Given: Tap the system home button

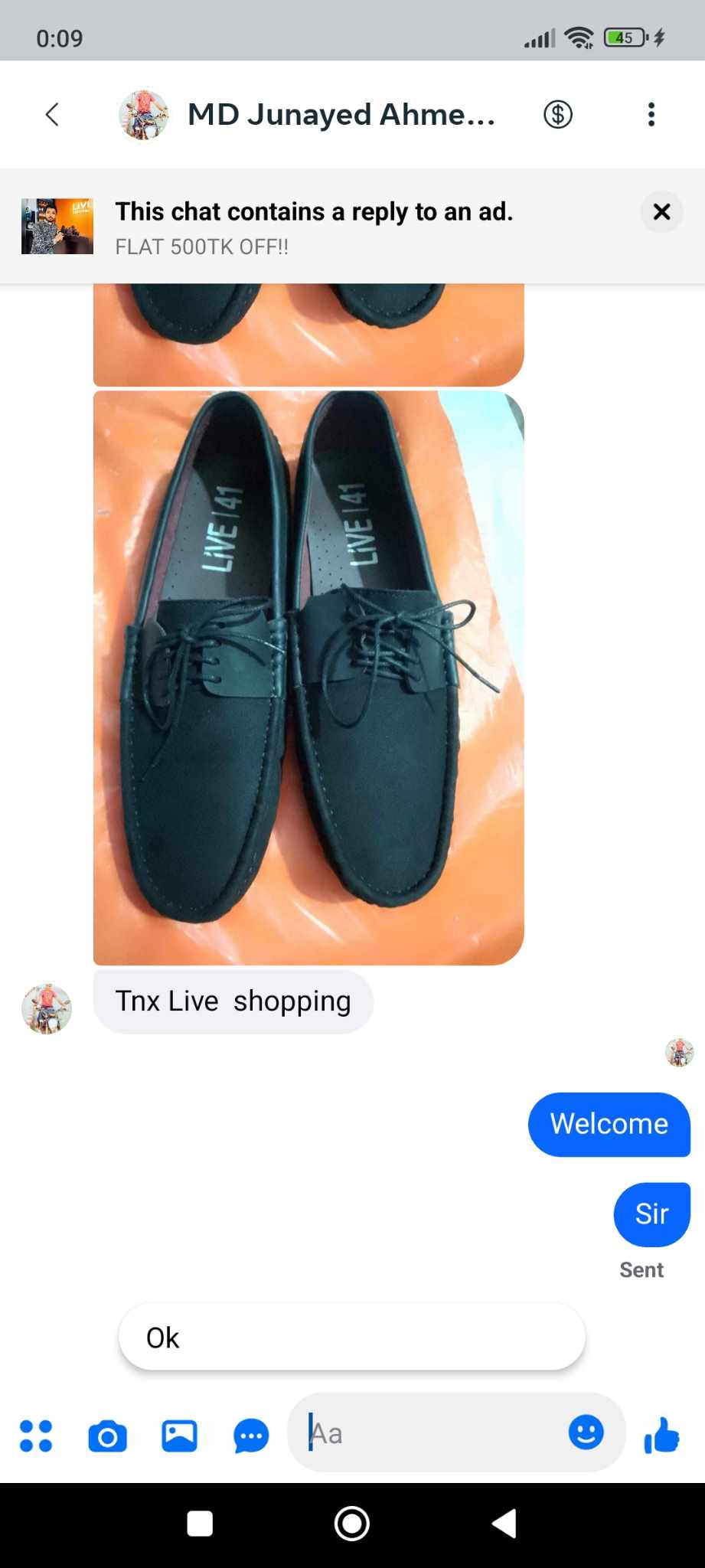Looking at the screenshot, I should (x=352, y=1524).
